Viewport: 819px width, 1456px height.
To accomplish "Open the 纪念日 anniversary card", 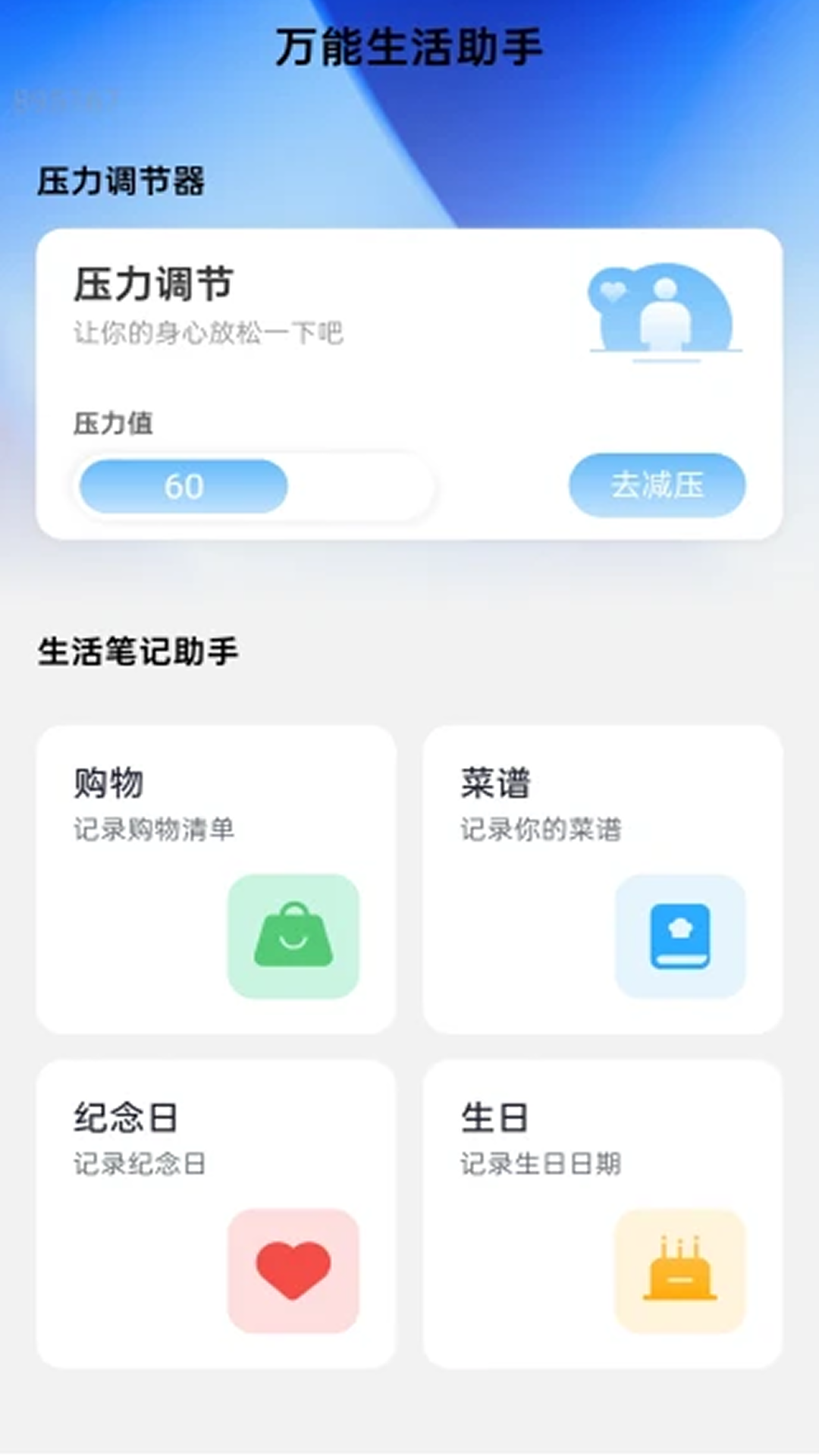I will coord(218,1213).
